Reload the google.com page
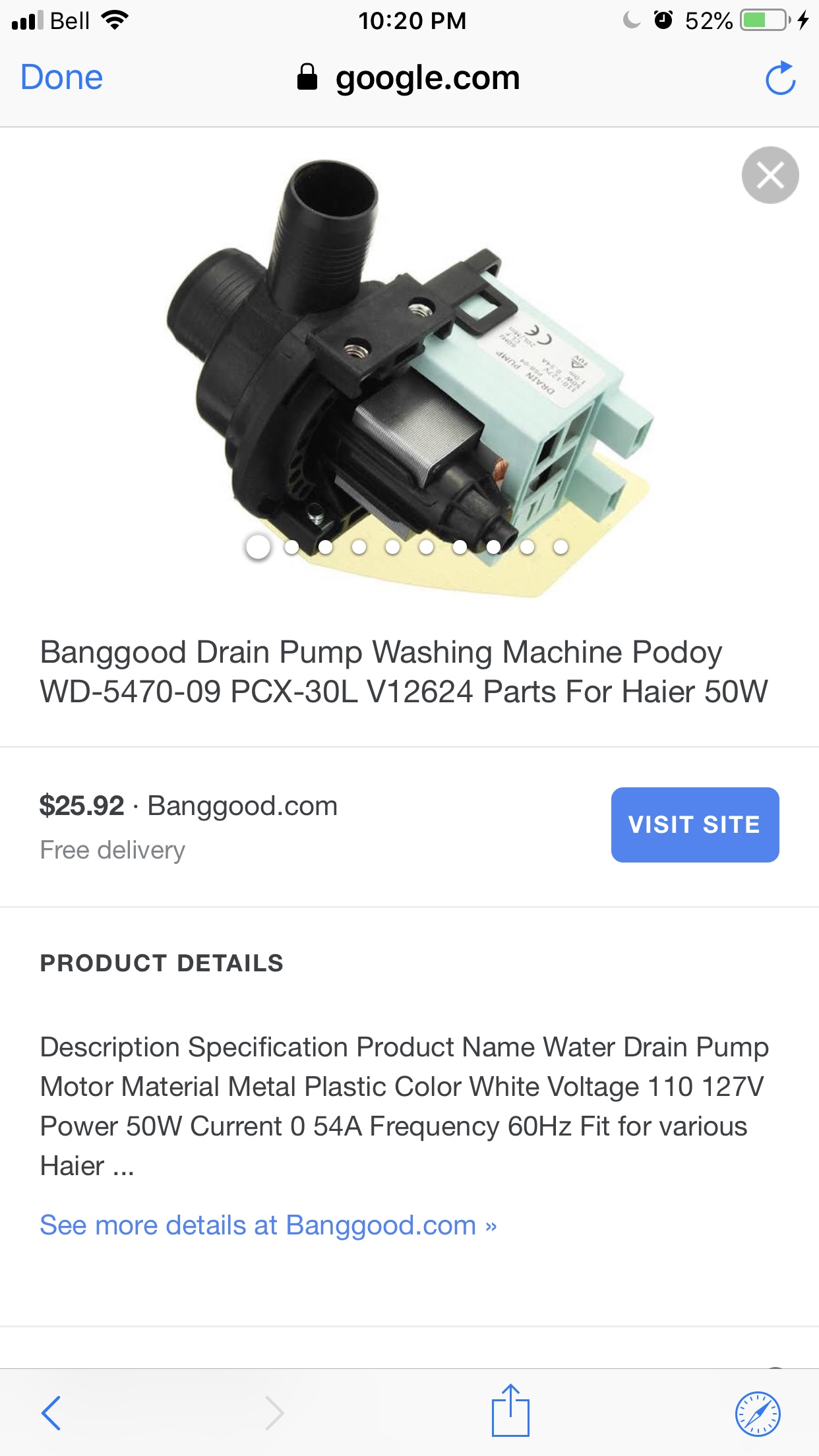The image size is (819, 1456). point(781,78)
